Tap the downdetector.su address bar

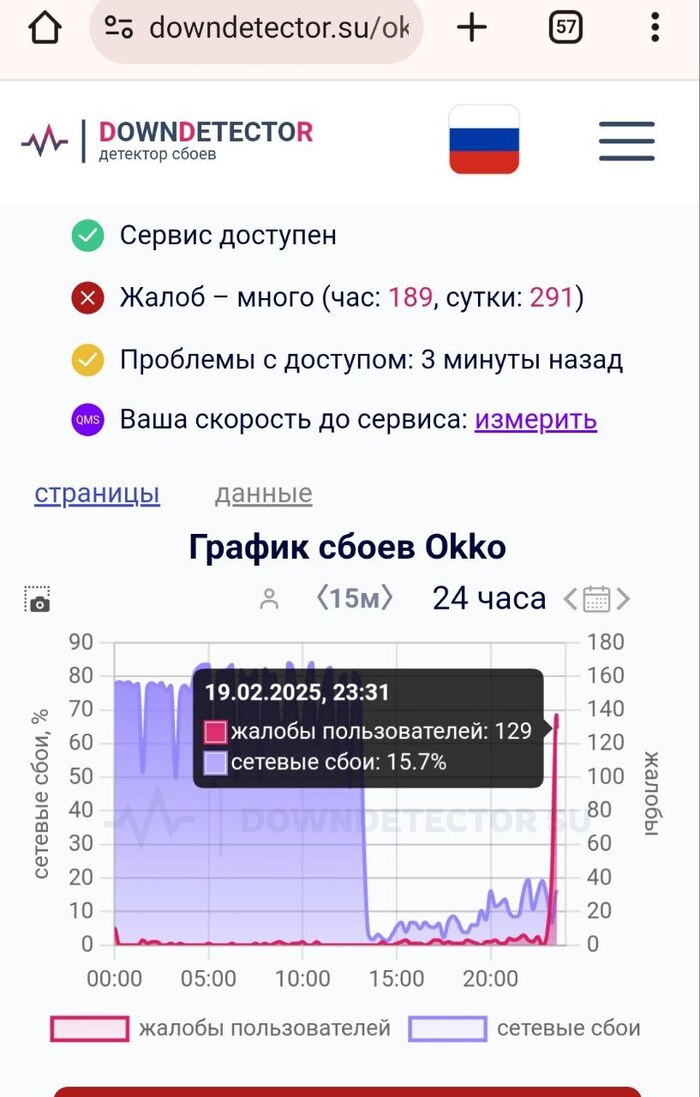point(256,29)
